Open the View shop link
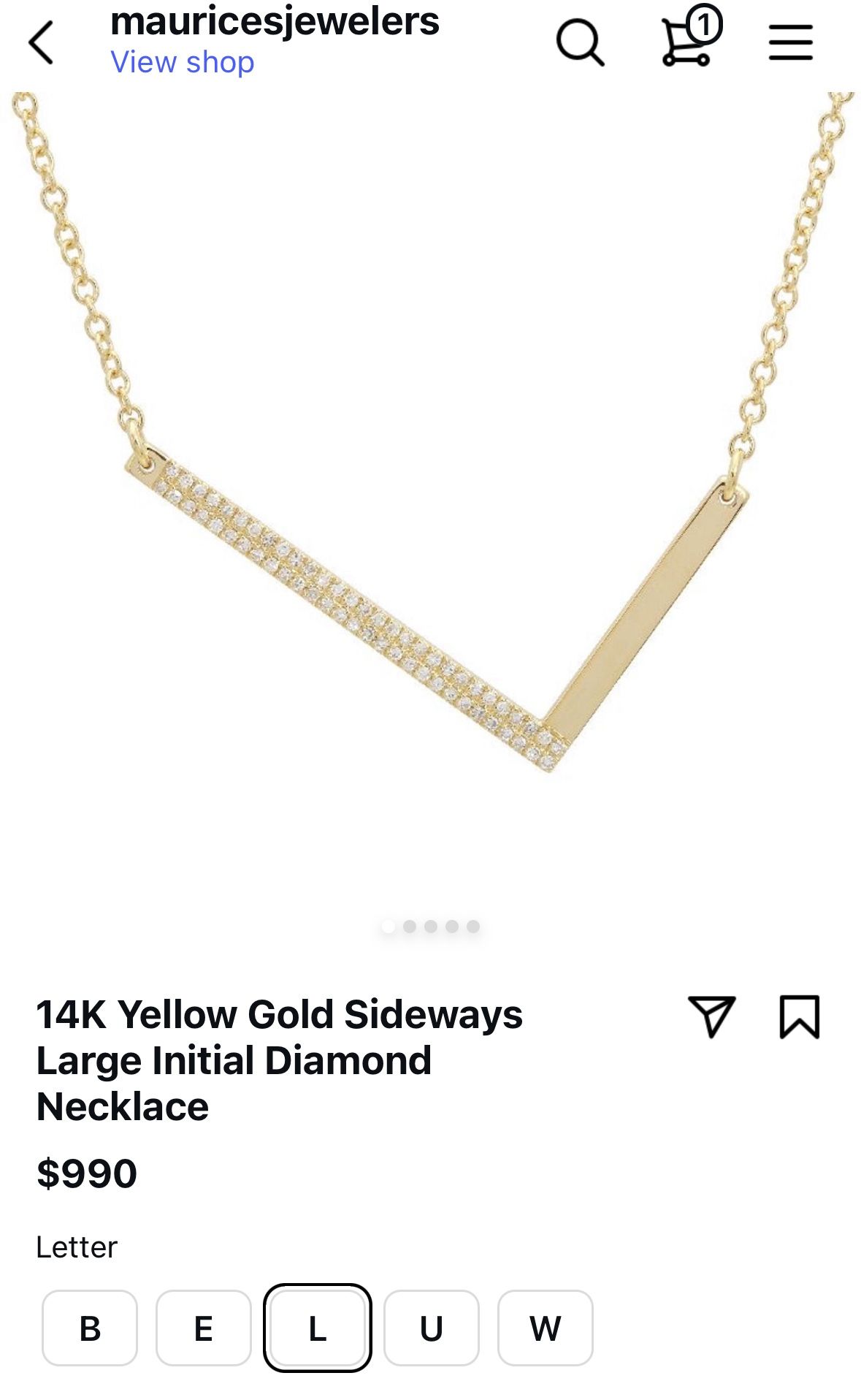The width and height of the screenshot is (861, 1400). [181, 63]
